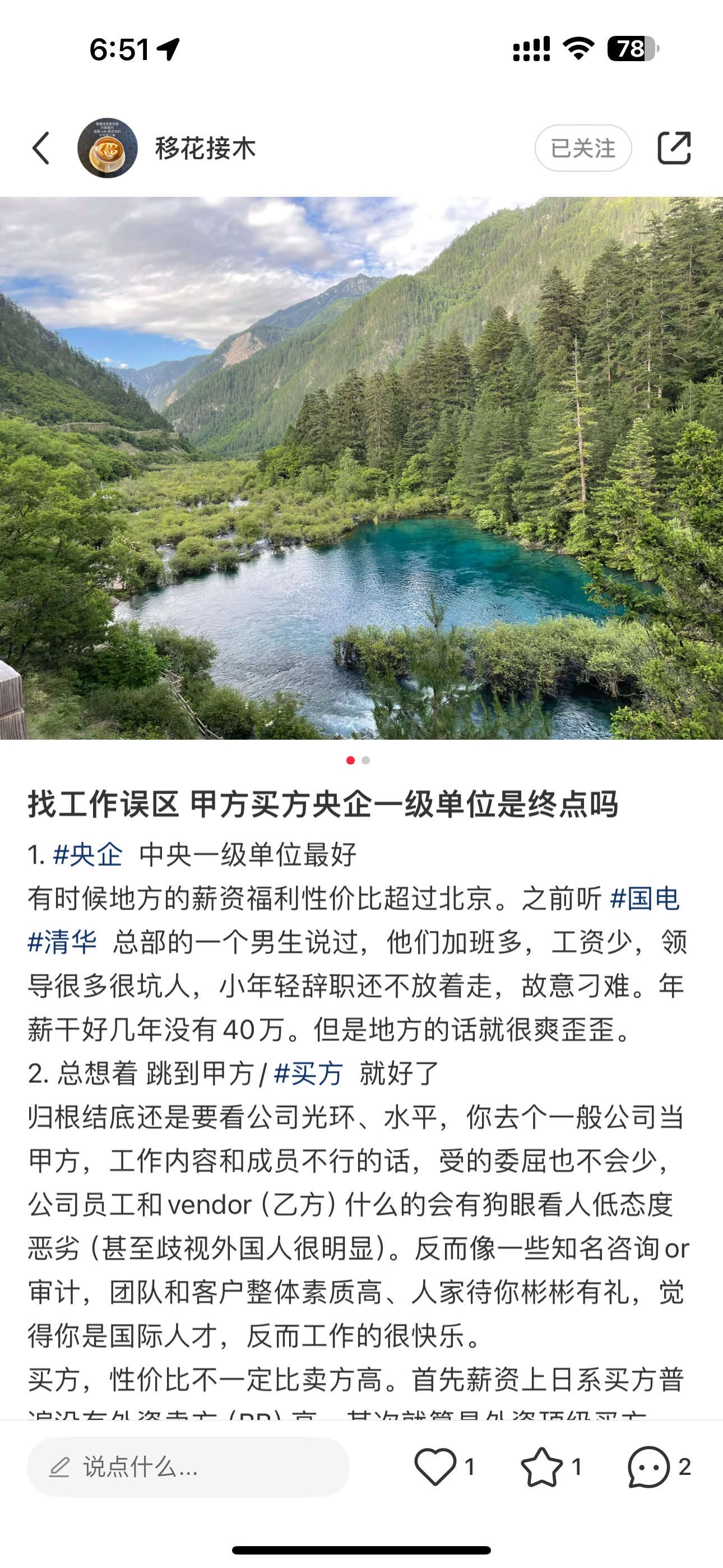Open the #国电 hashtag
The height and width of the screenshot is (1568, 723).
pyautogui.click(x=644, y=898)
